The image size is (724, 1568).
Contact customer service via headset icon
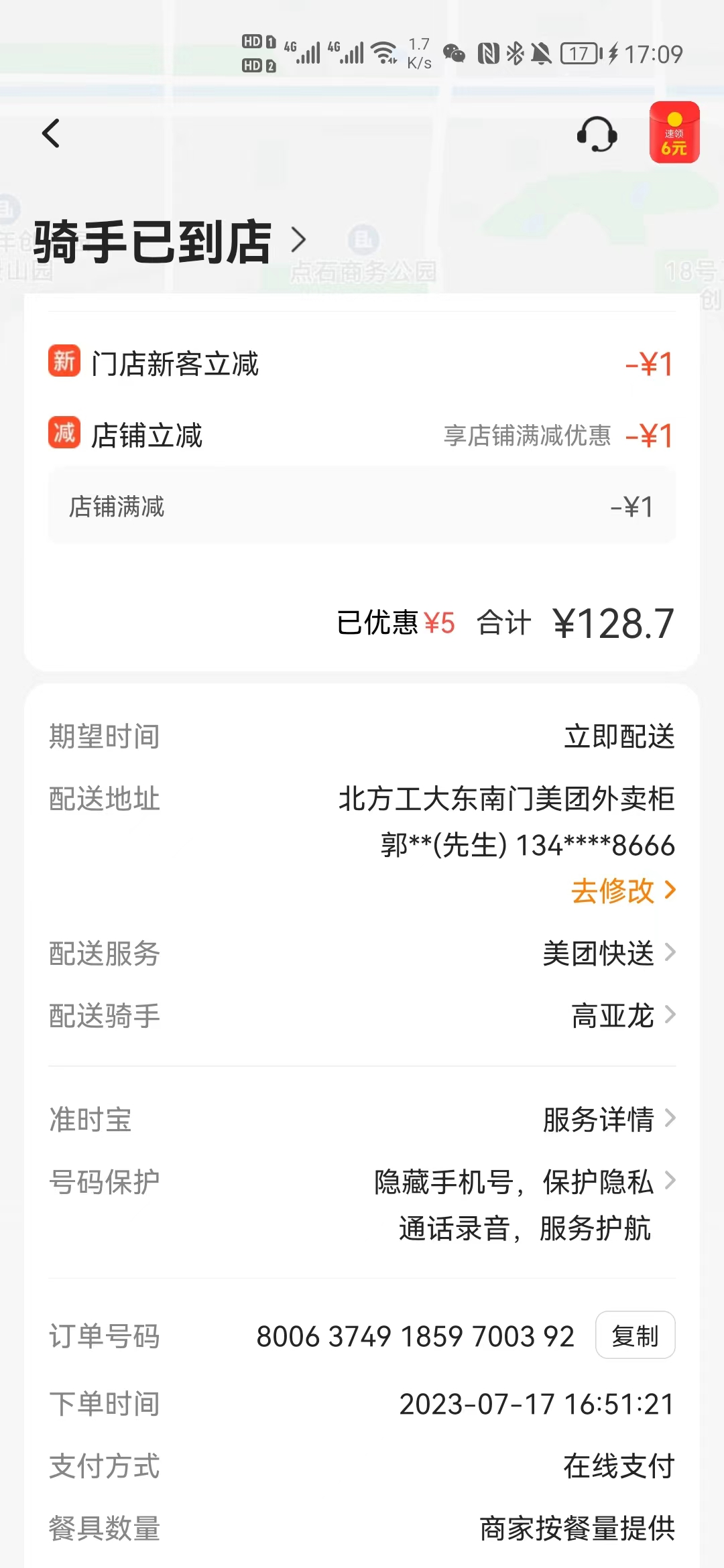click(x=597, y=134)
